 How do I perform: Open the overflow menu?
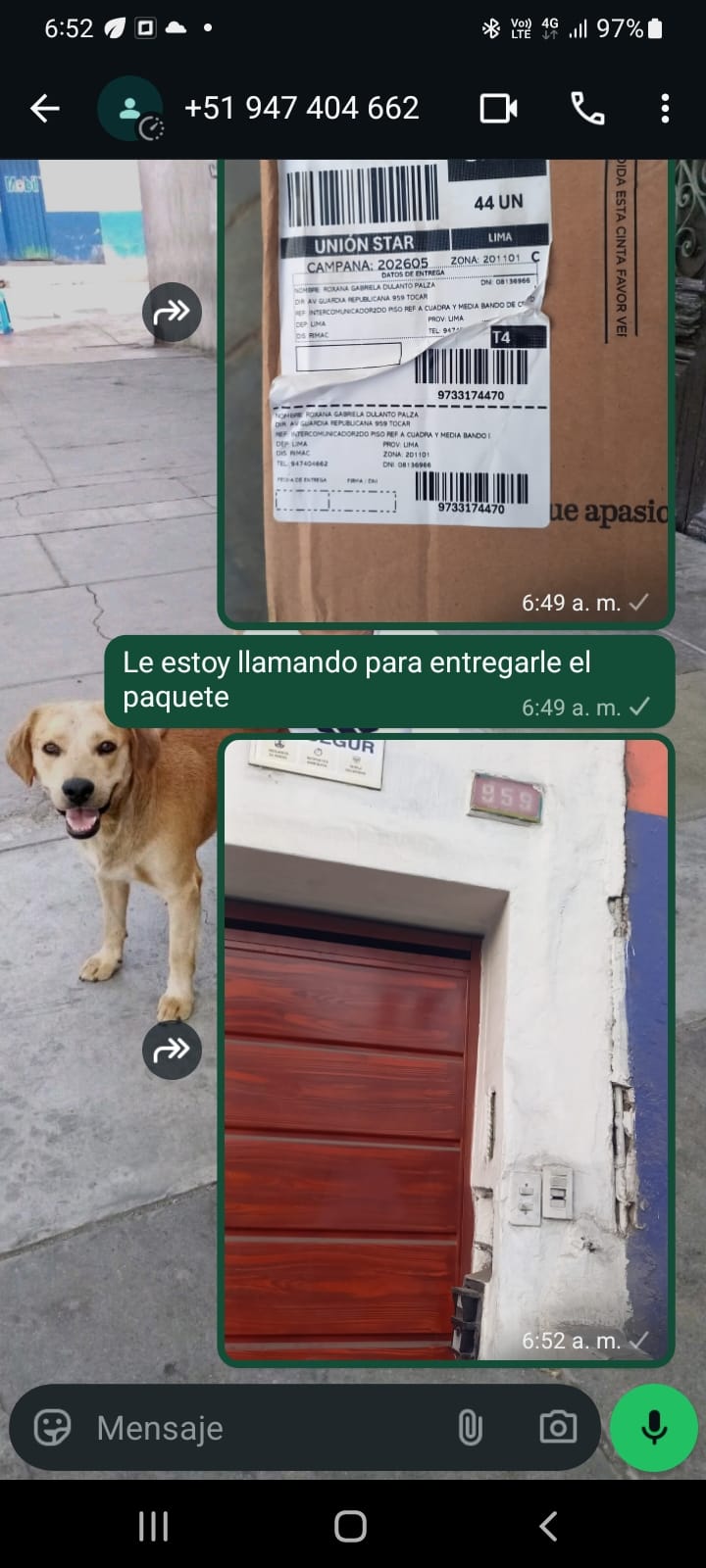(665, 108)
